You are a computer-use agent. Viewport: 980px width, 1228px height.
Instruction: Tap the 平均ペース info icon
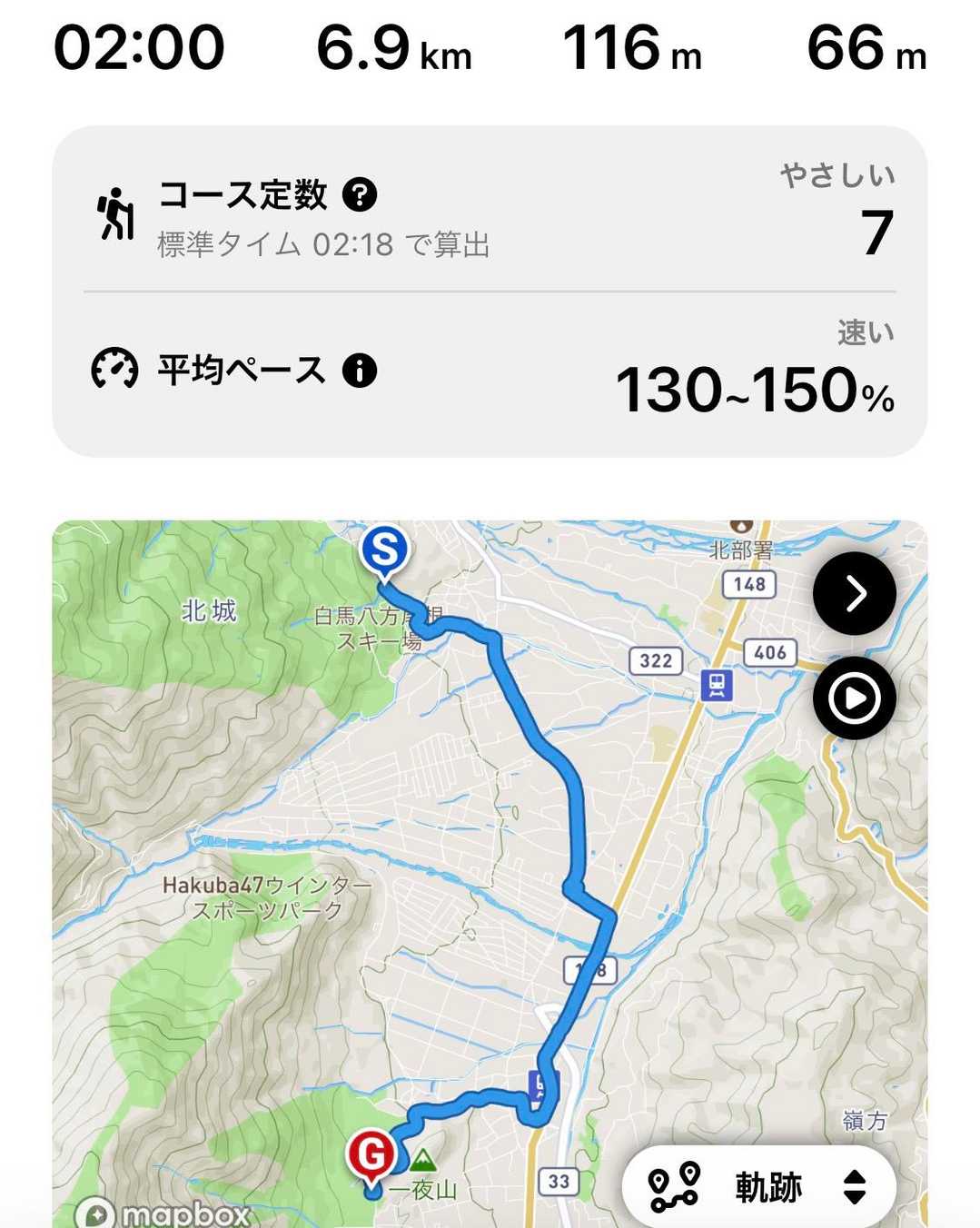[x=360, y=371]
